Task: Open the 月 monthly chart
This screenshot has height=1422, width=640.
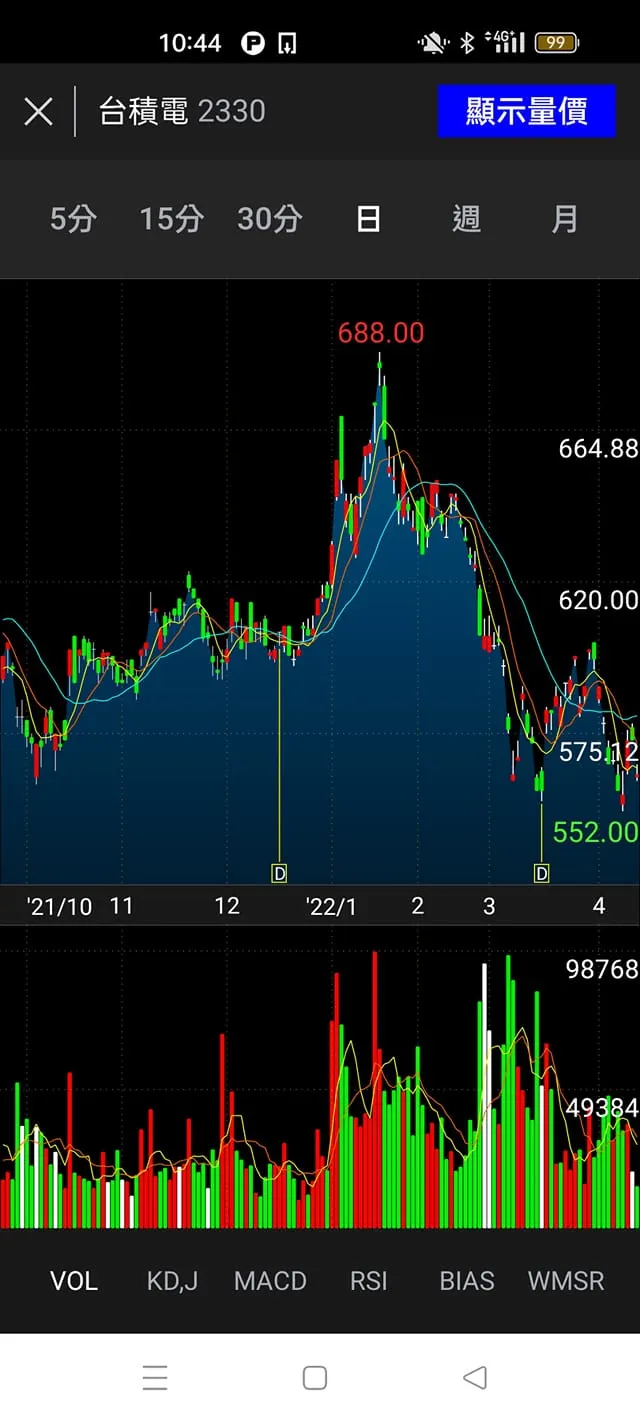Action: coord(565,219)
